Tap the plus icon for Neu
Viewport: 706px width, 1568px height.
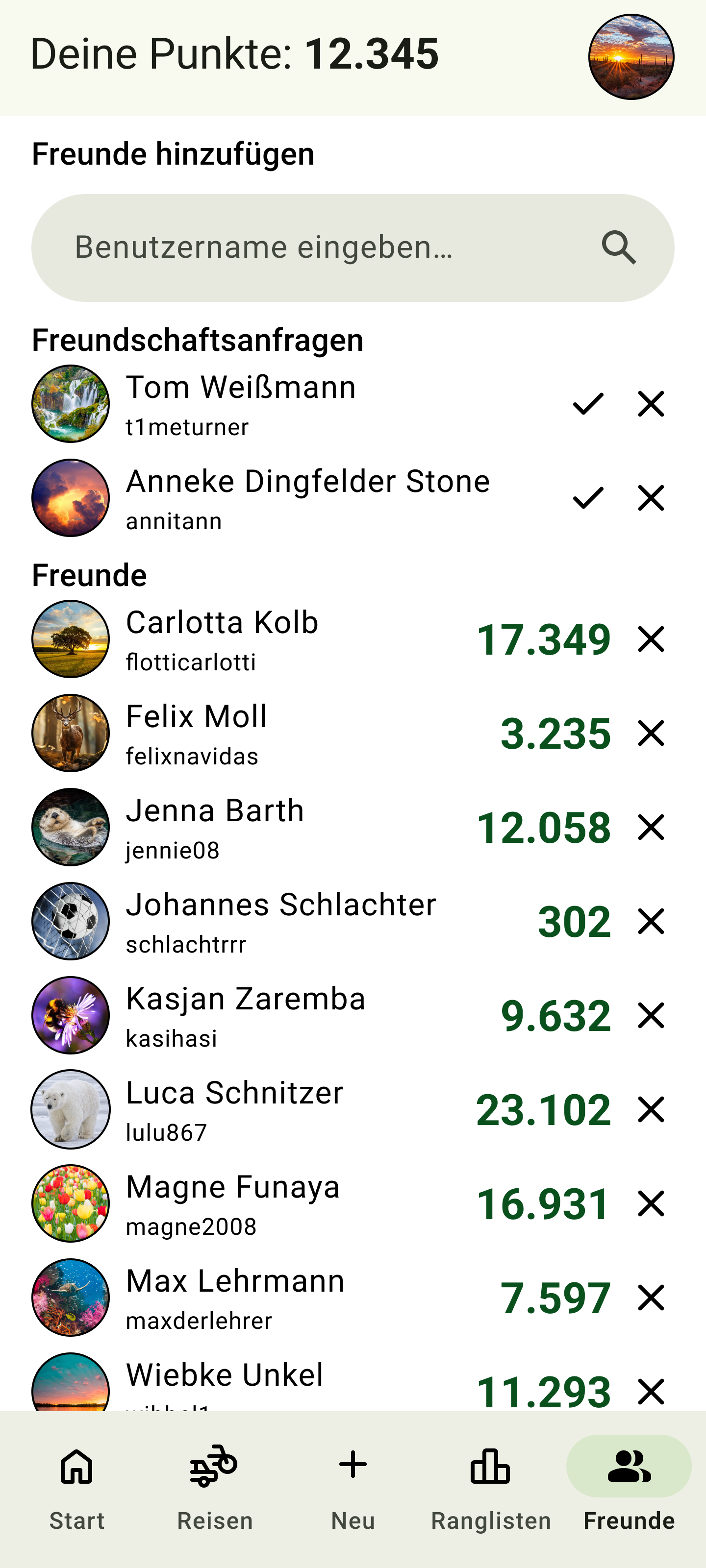click(352, 1467)
